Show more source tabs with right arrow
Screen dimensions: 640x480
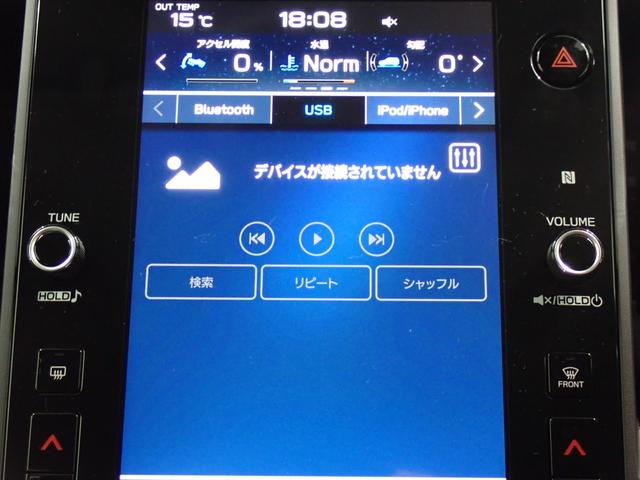tap(478, 110)
